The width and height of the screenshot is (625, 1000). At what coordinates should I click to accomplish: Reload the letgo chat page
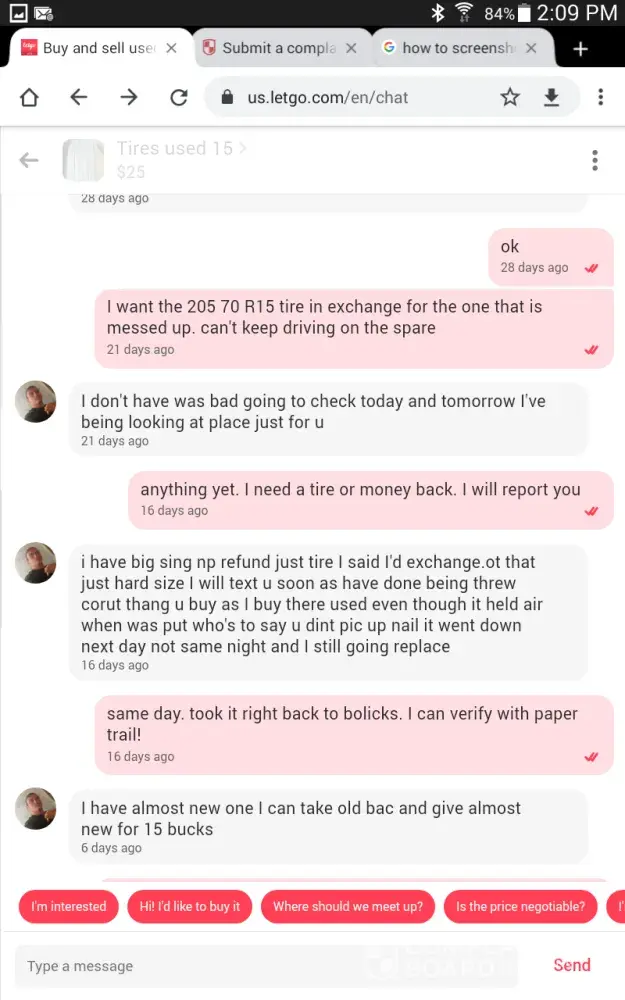point(179,97)
